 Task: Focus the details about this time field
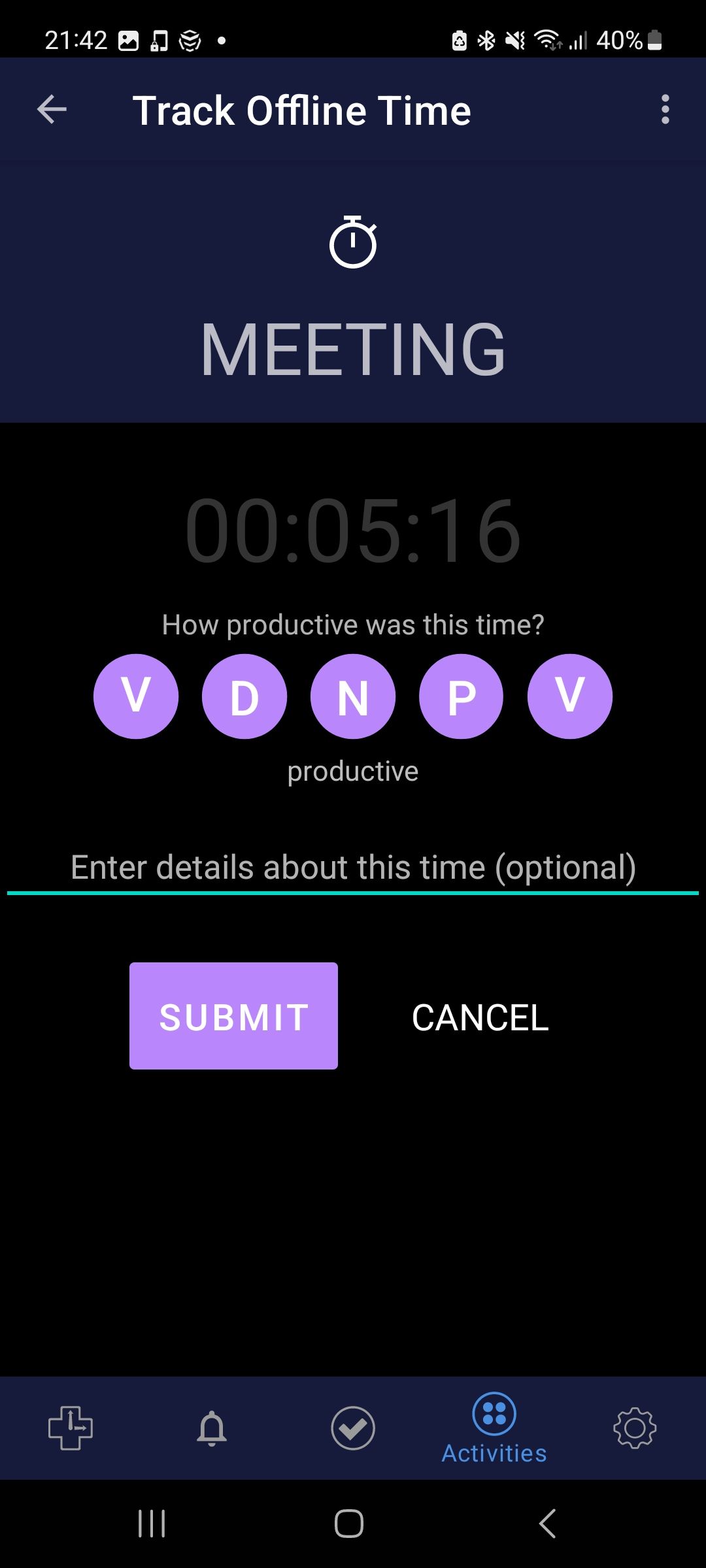tap(353, 868)
